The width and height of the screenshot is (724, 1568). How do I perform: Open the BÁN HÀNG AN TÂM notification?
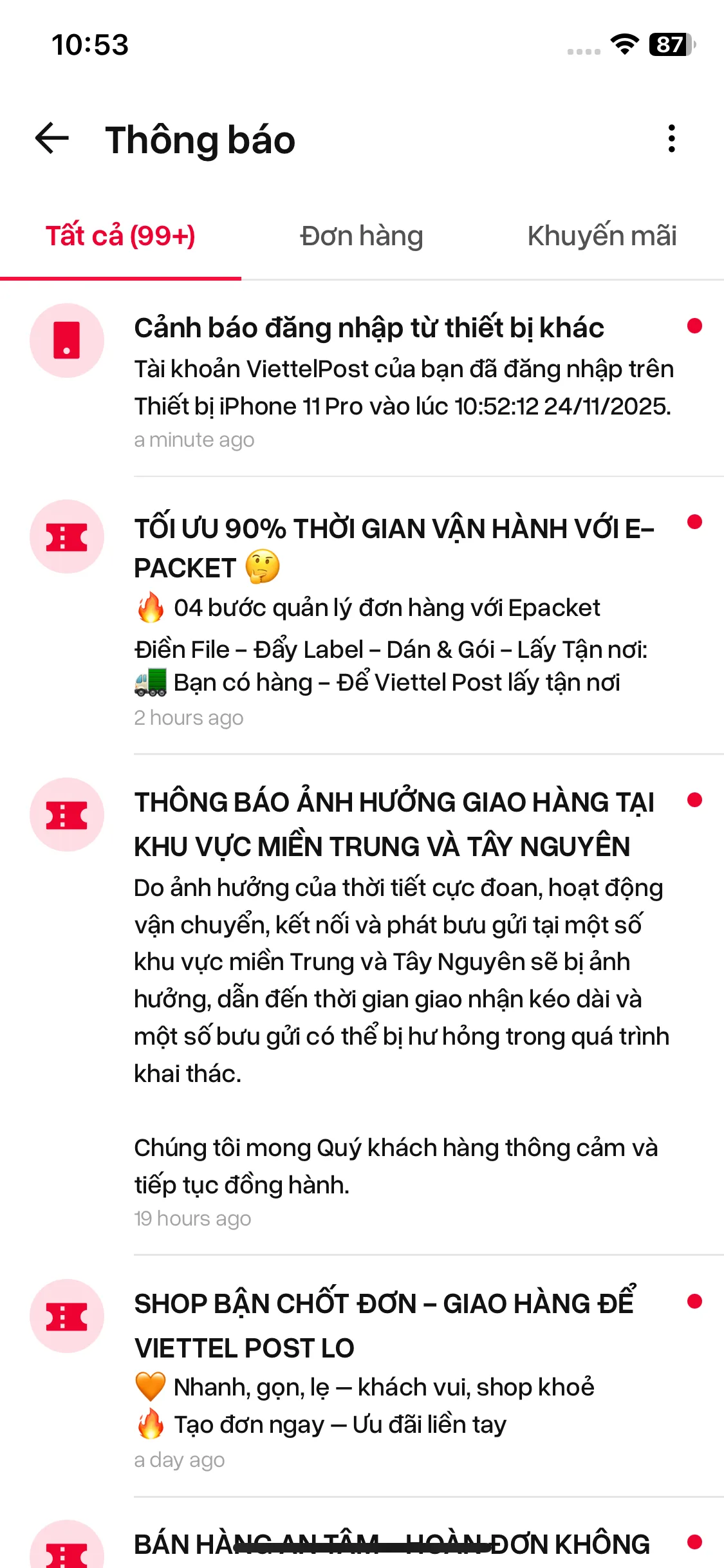tap(393, 1544)
